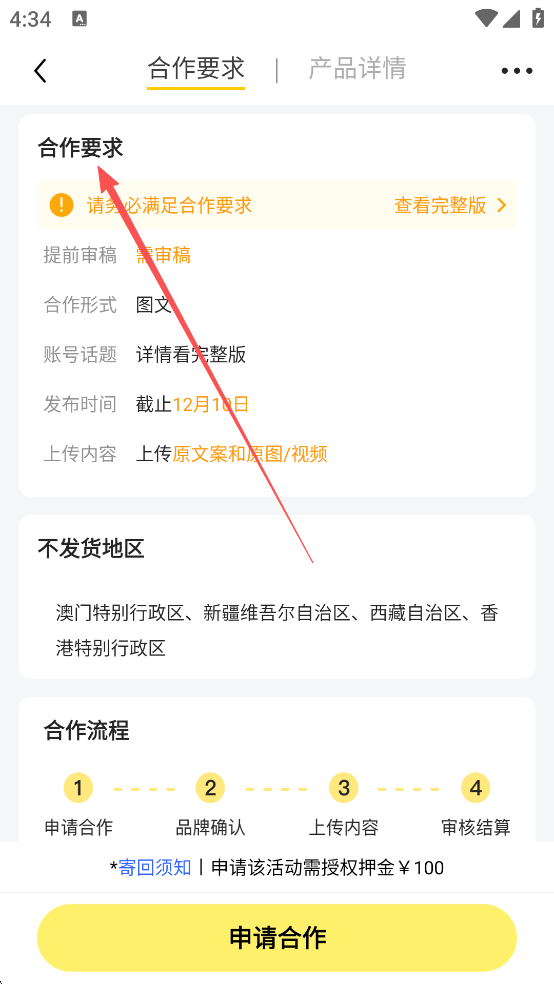554x984 pixels.
Task: Select the 合作要求 tab
Action: [196, 68]
